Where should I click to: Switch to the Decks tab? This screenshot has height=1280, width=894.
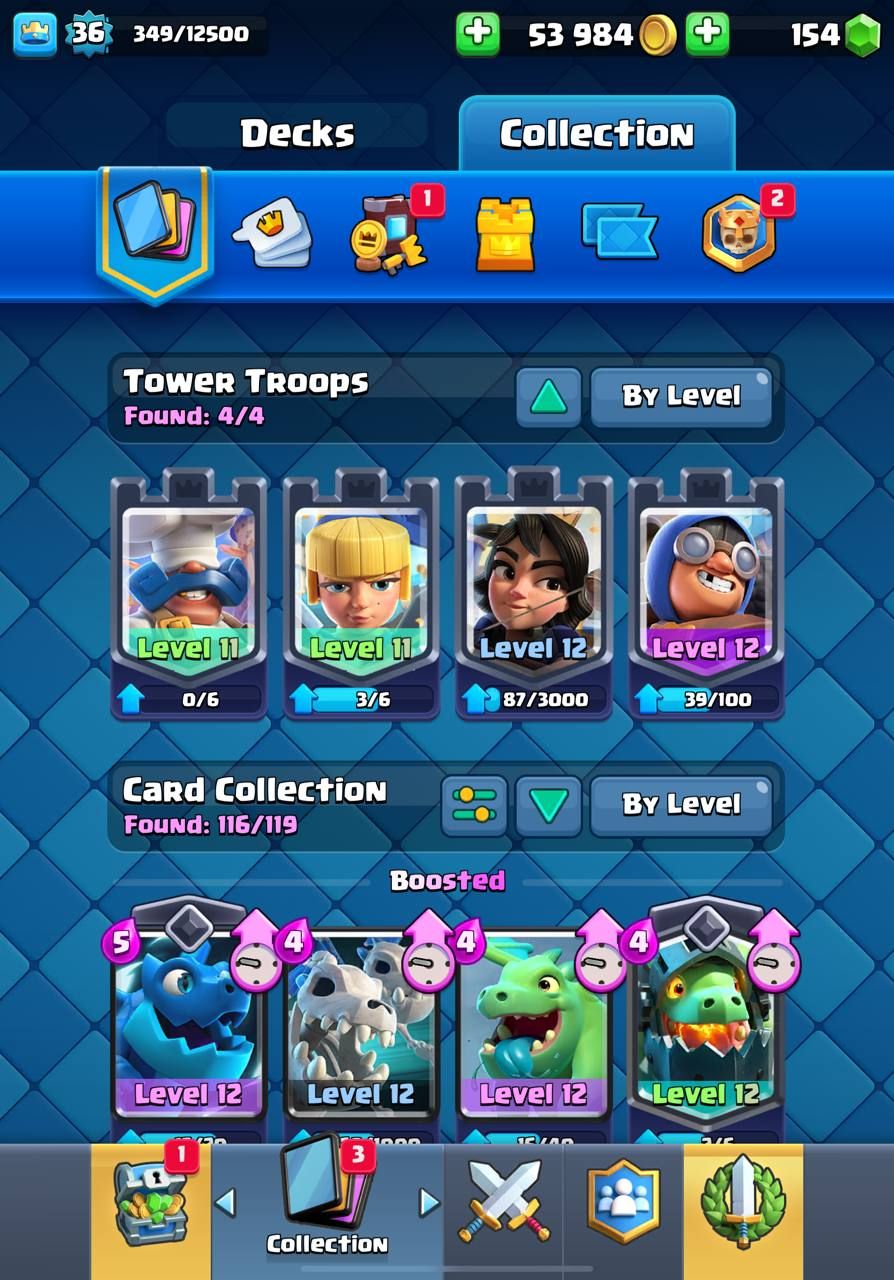point(297,133)
